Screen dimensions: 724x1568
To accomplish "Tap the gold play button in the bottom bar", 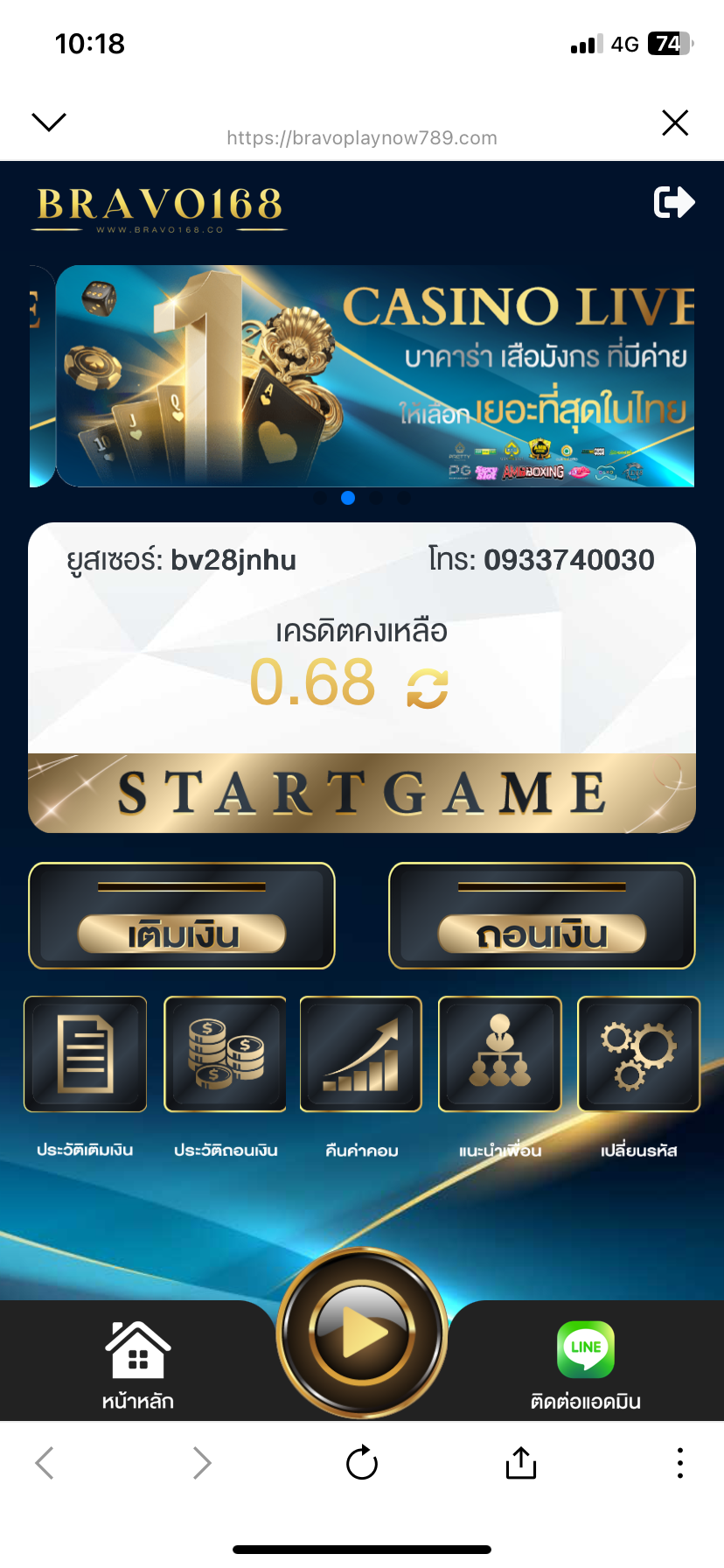I will pyautogui.click(x=362, y=1334).
